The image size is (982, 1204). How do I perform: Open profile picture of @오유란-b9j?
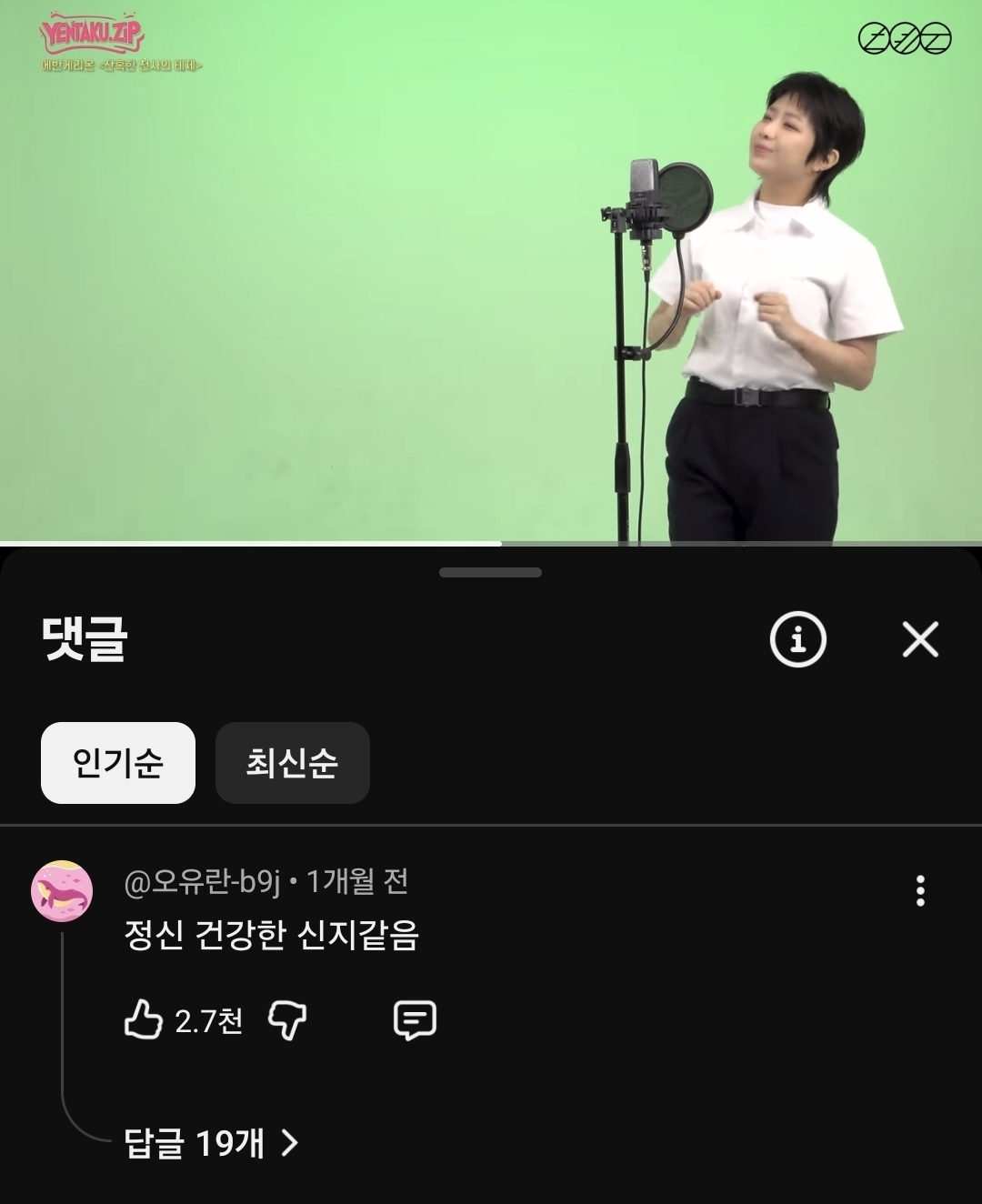pyautogui.click(x=62, y=891)
